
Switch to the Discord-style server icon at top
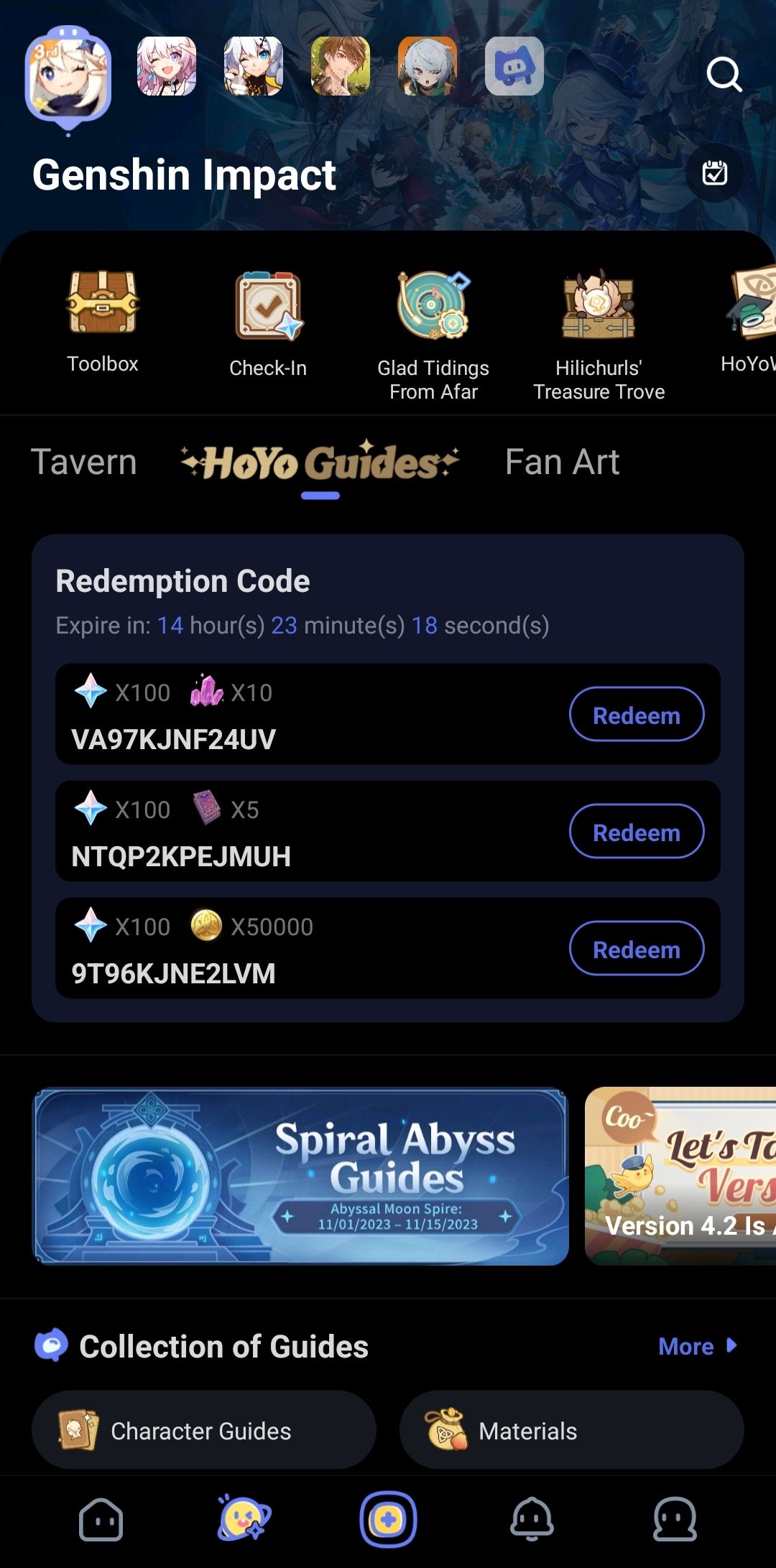pos(514,66)
